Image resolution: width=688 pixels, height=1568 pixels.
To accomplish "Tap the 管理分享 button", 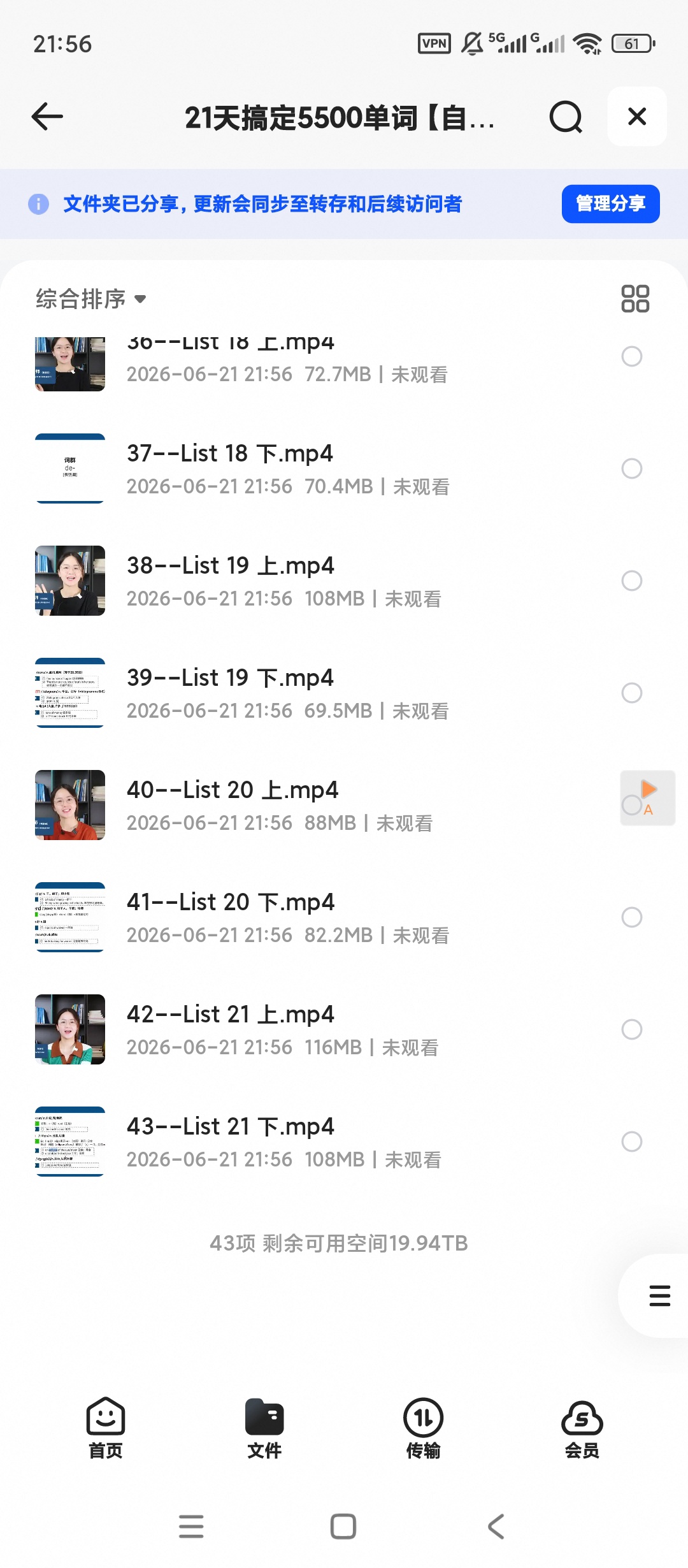I will click(x=610, y=204).
